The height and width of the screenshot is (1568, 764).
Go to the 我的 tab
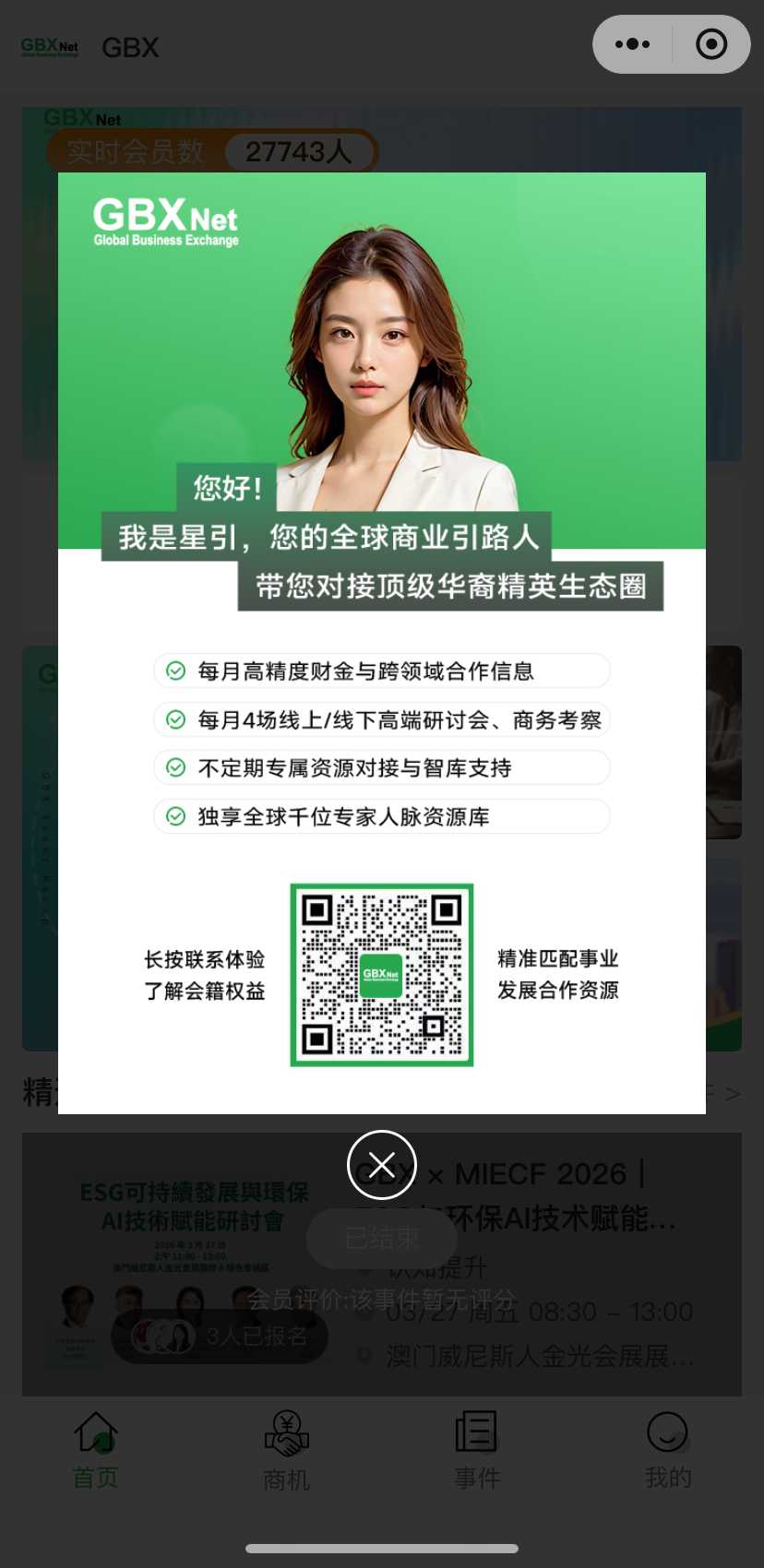[x=667, y=1451]
